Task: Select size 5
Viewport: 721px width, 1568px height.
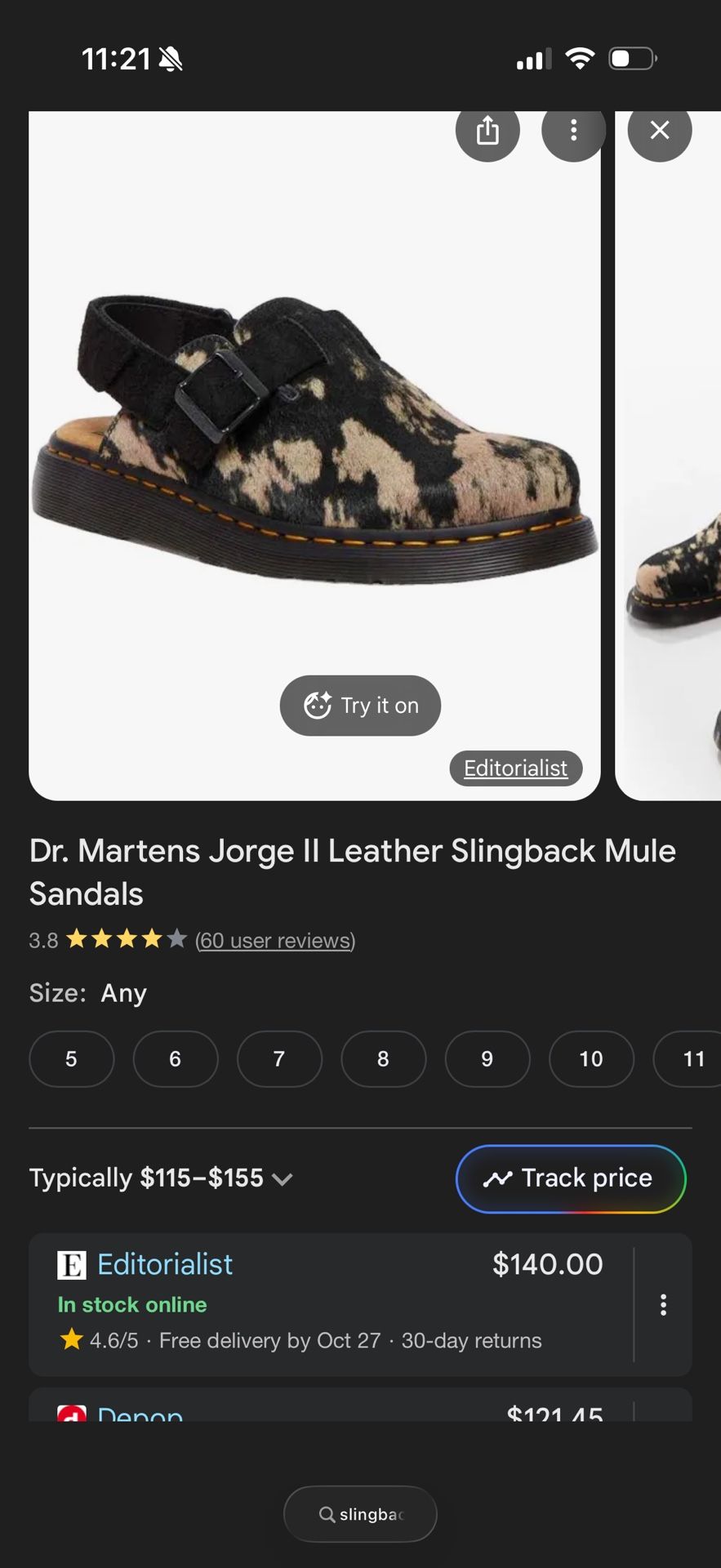Action: (x=71, y=1059)
